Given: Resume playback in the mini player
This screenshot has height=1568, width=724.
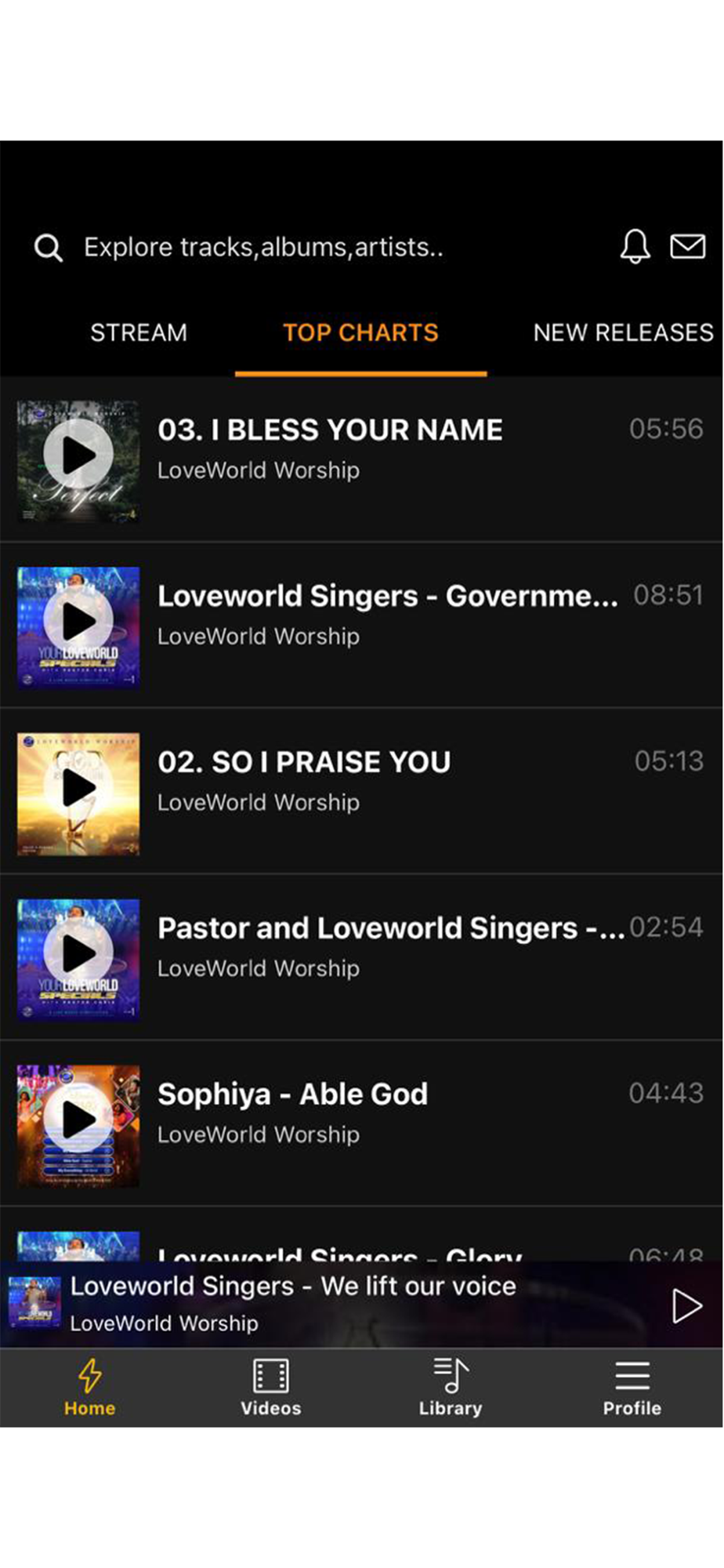Looking at the screenshot, I should pyautogui.click(x=686, y=1306).
